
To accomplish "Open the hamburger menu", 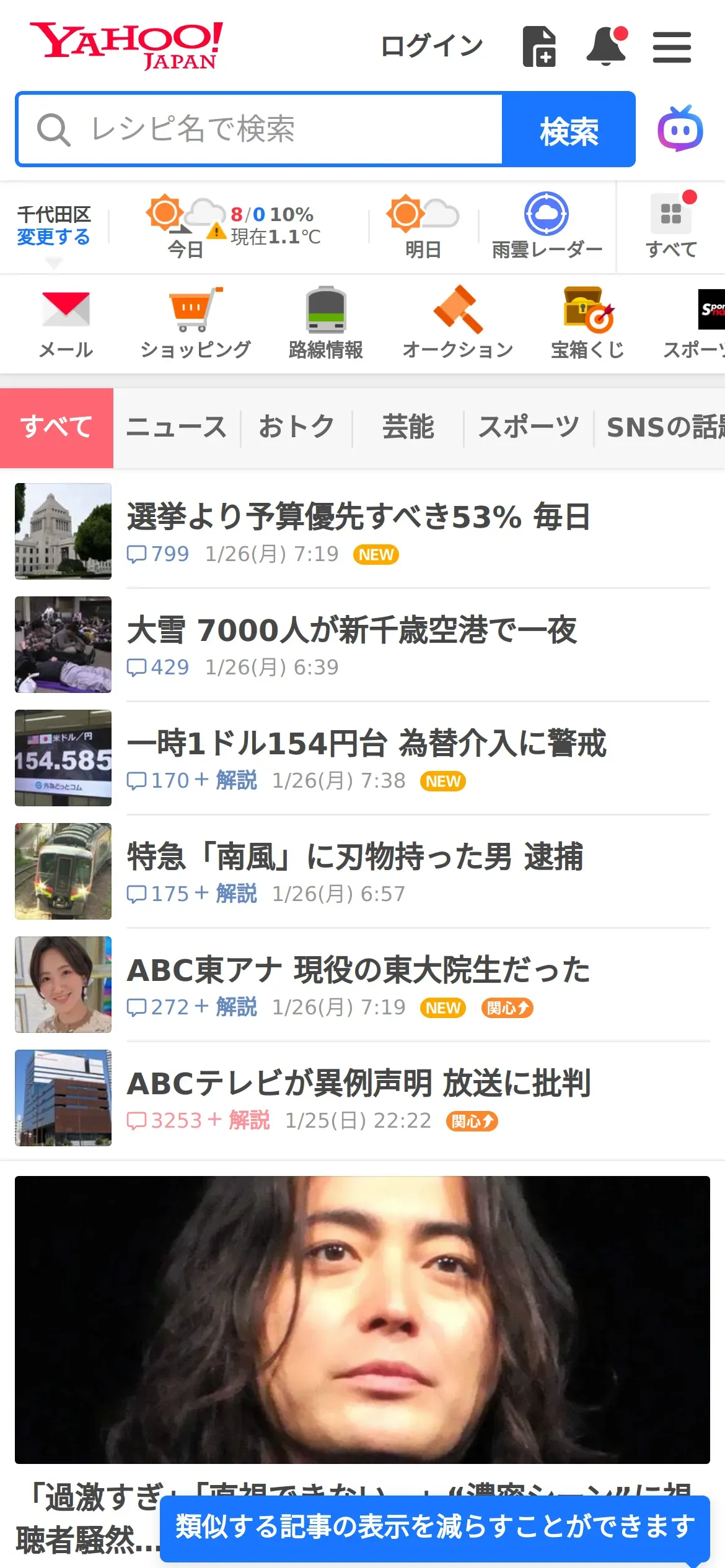I will [672, 48].
